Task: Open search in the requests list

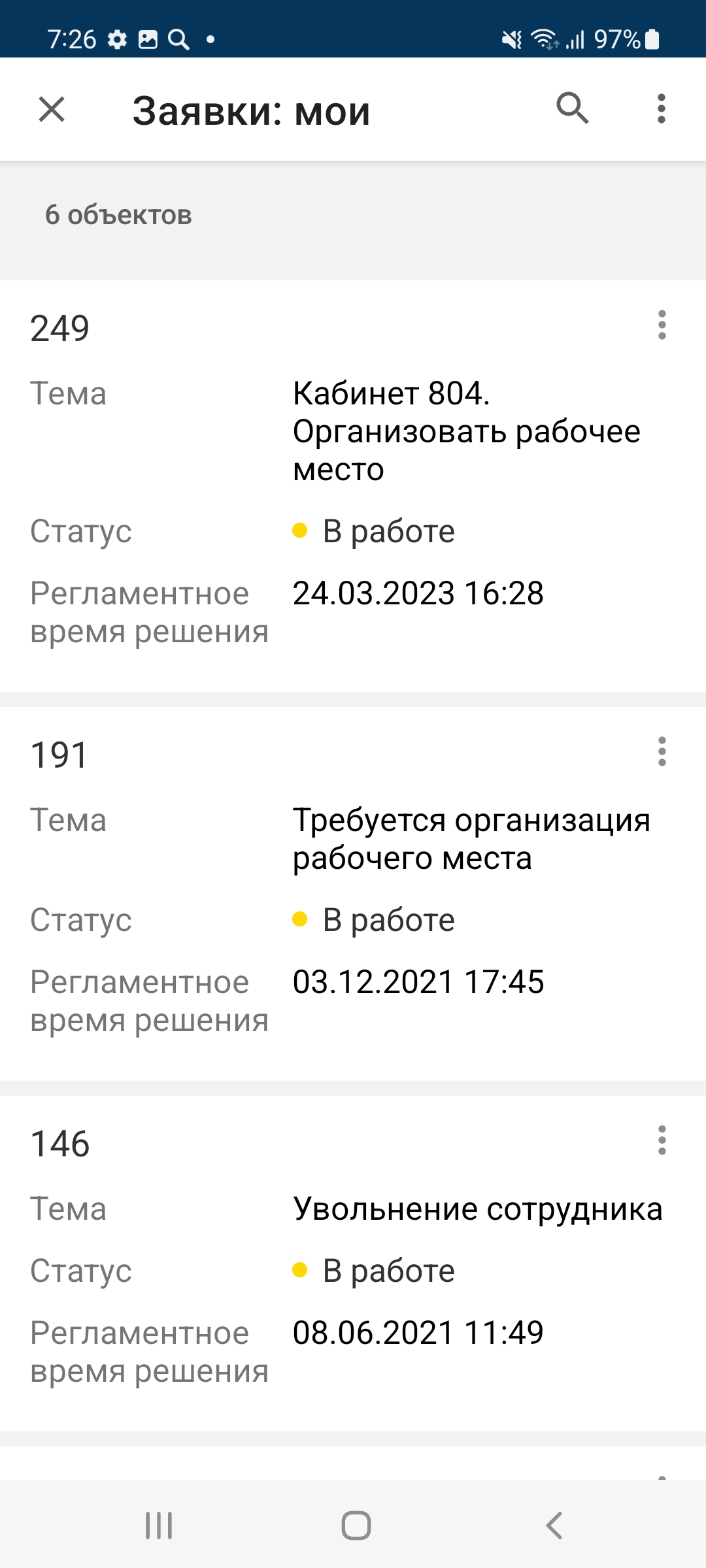Action: (x=573, y=108)
